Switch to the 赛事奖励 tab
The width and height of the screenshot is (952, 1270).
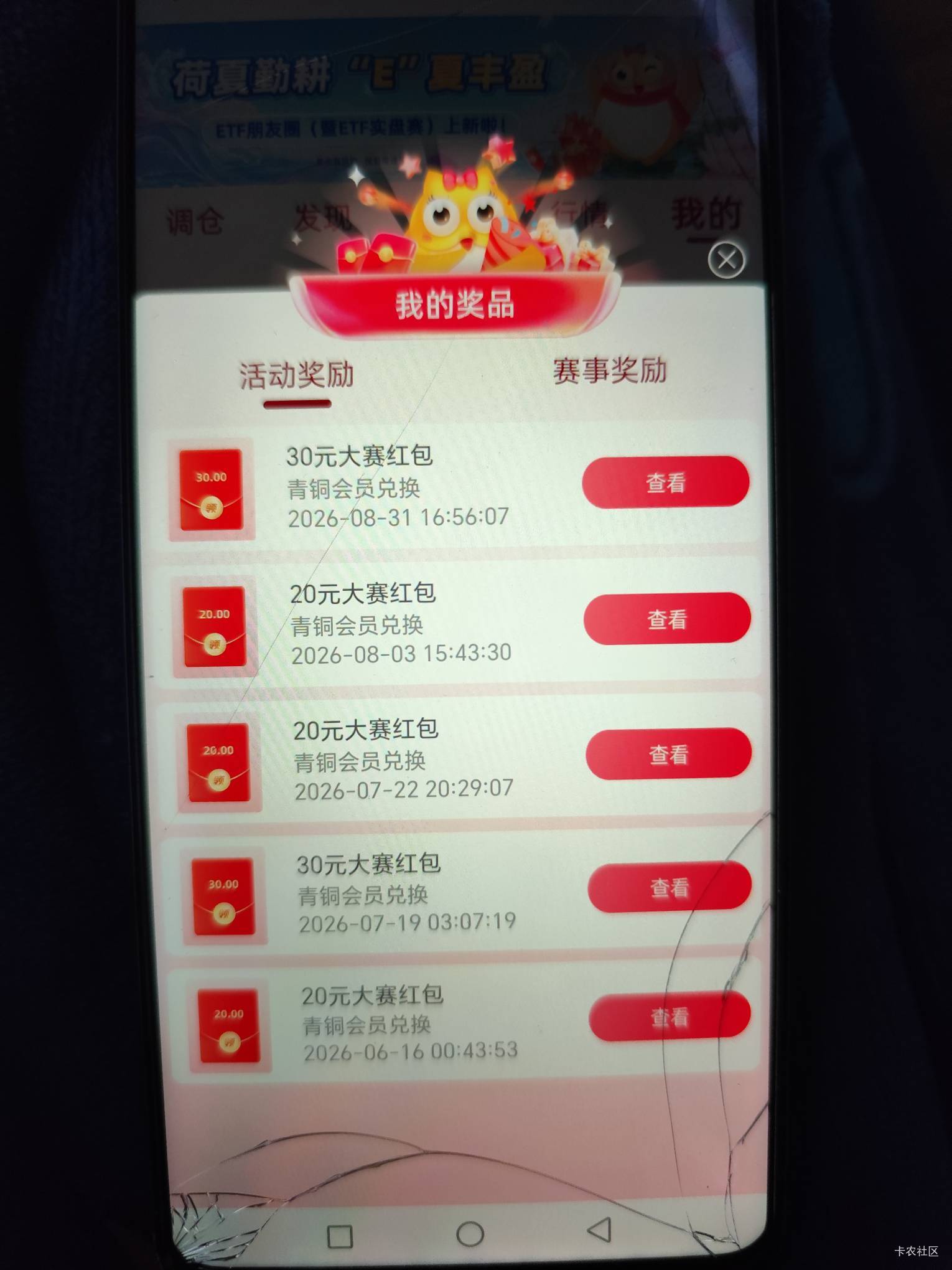click(609, 370)
